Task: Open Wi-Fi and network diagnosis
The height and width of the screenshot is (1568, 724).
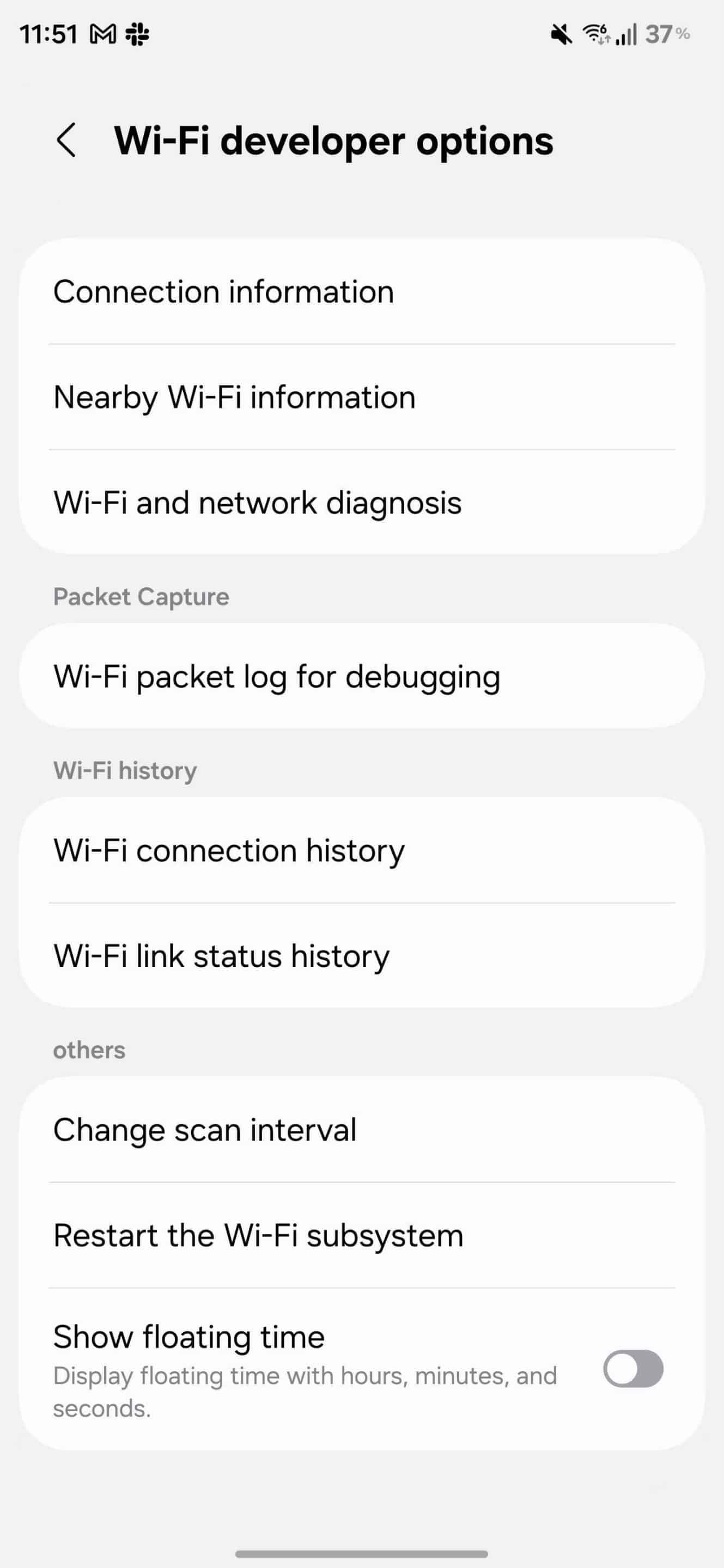Action: [362, 503]
